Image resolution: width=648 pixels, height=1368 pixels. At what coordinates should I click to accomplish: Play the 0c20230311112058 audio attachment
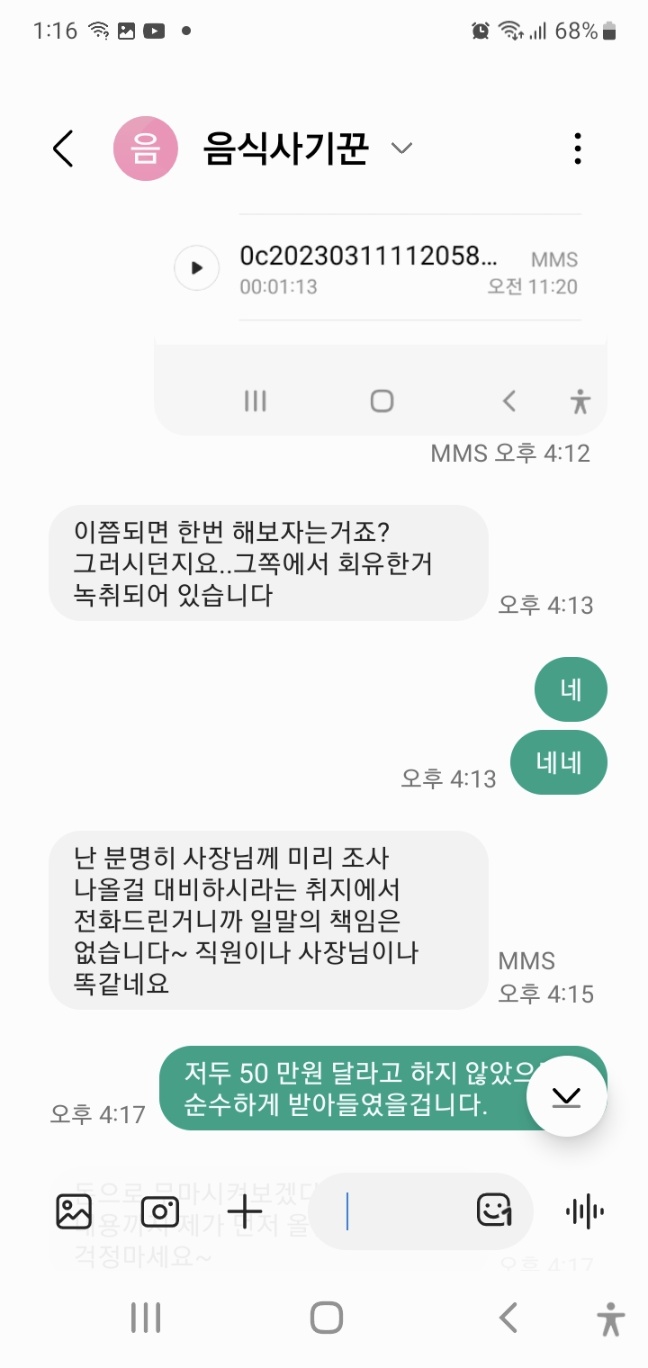197,268
